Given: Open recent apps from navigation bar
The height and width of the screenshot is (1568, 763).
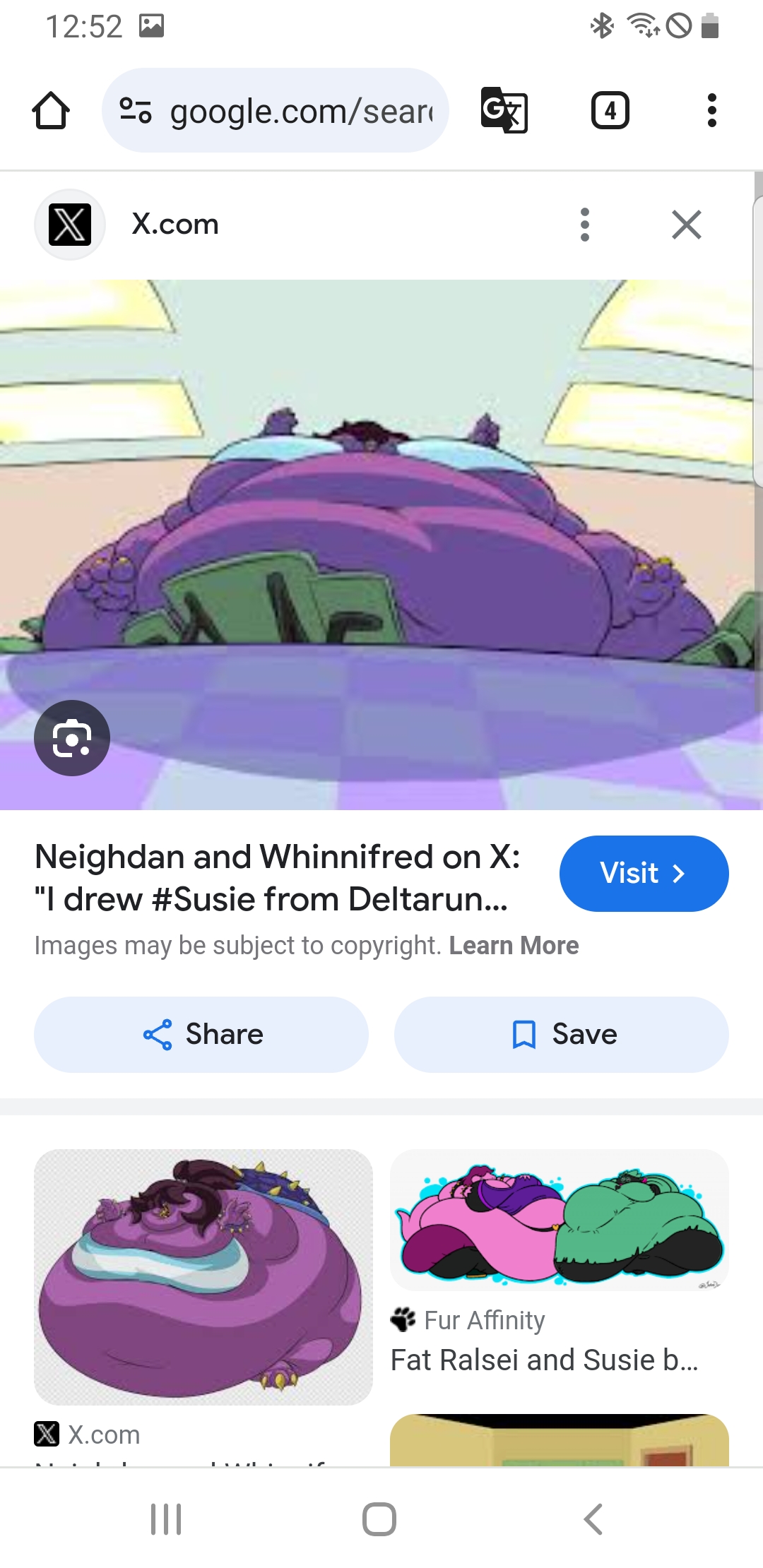Looking at the screenshot, I should pyautogui.click(x=166, y=1519).
